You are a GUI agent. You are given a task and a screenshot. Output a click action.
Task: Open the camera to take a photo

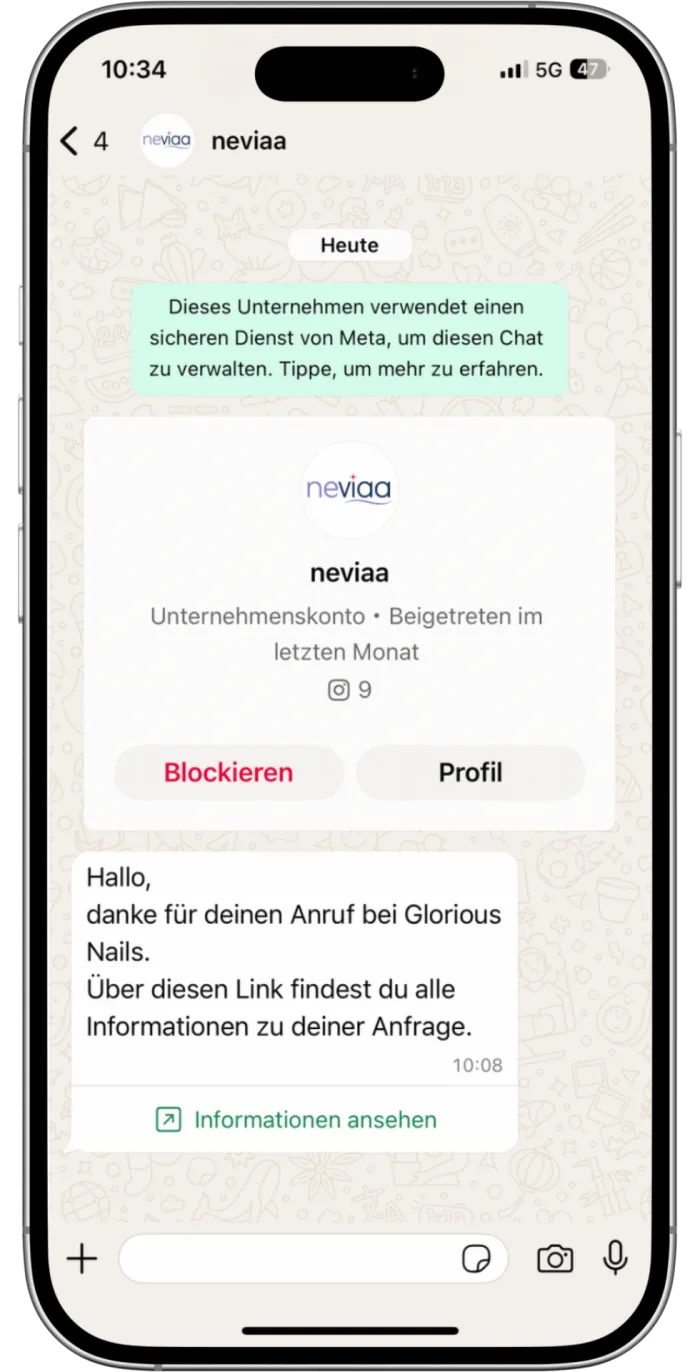pyautogui.click(x=555, y=1259)
